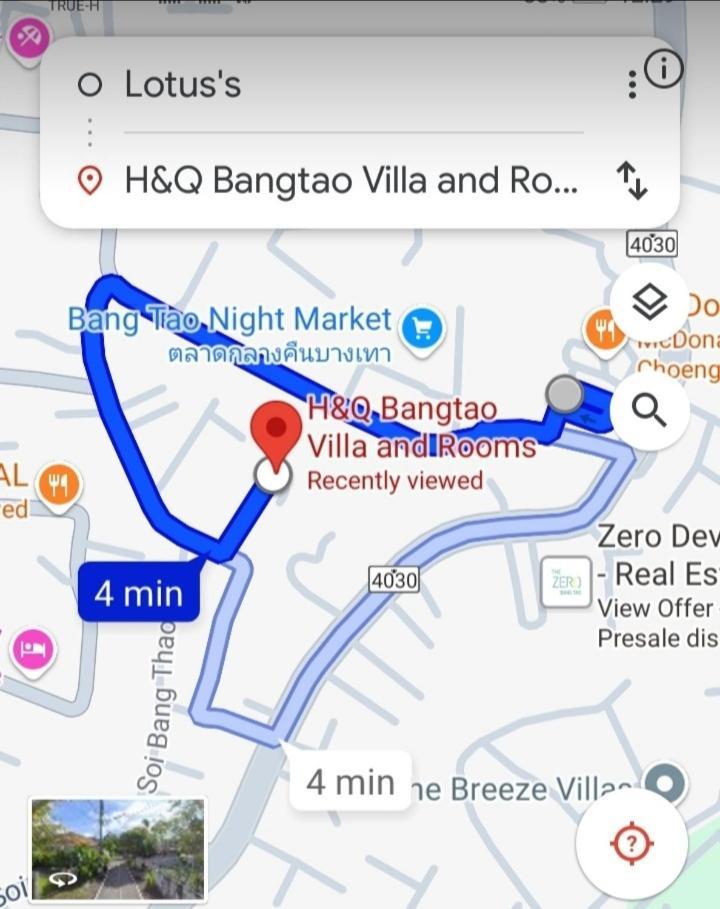The width and height of the screenshot is (720, 909).
Task: Open the map layers button
Action: [x=650, y=301]
